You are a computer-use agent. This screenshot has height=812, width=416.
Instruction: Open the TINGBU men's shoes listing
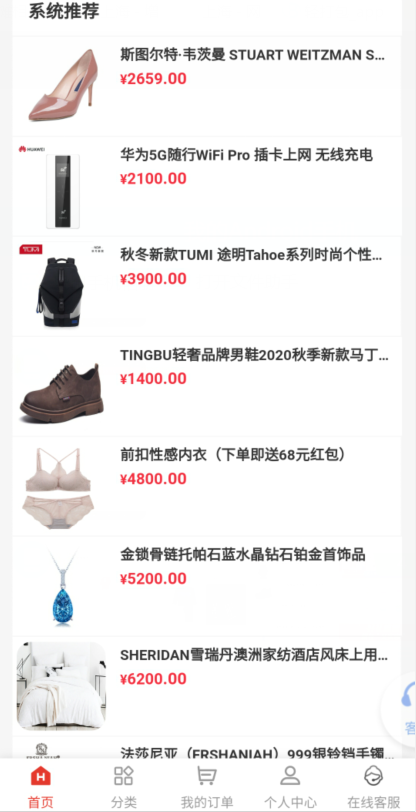[x=207, y=386]
